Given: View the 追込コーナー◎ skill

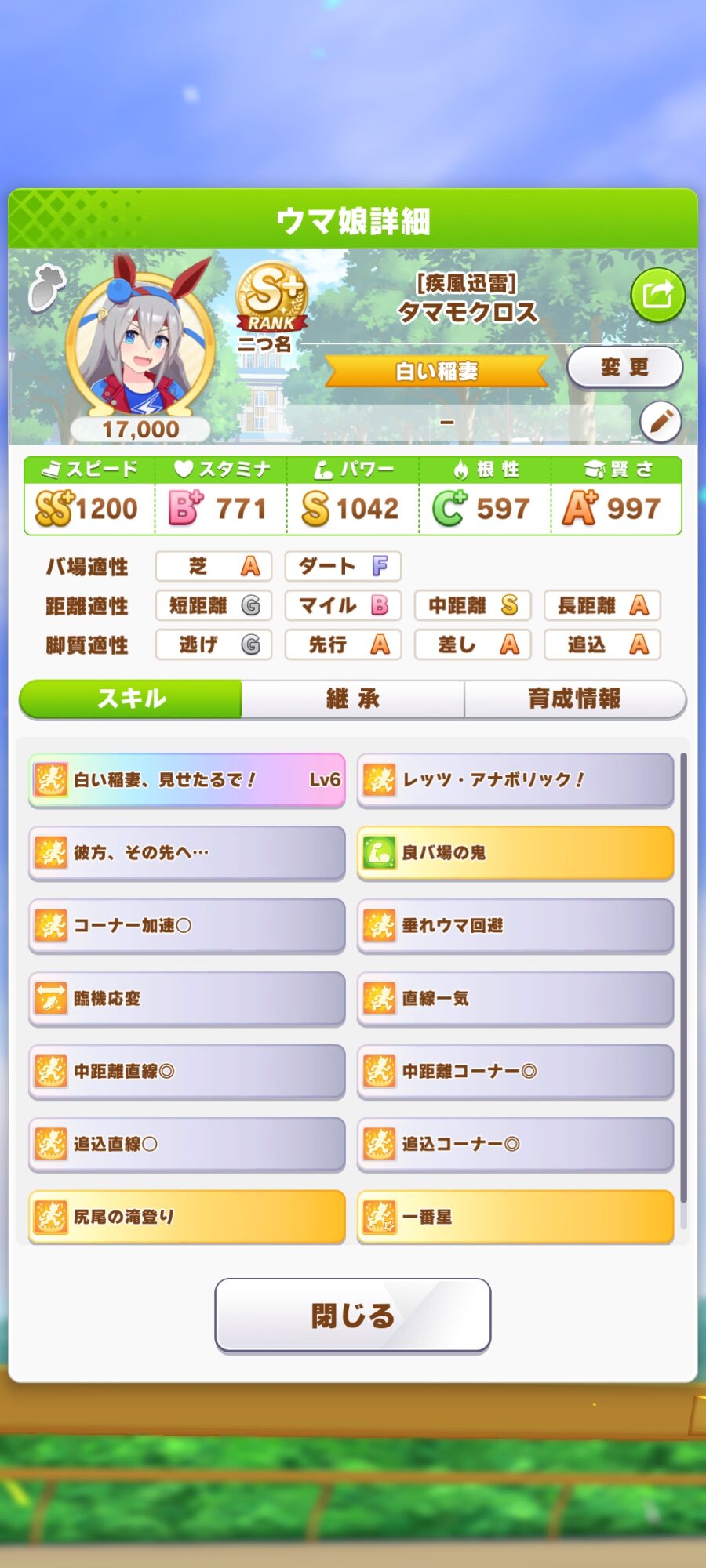Looking at the screenshot, I should (515, 1145).
